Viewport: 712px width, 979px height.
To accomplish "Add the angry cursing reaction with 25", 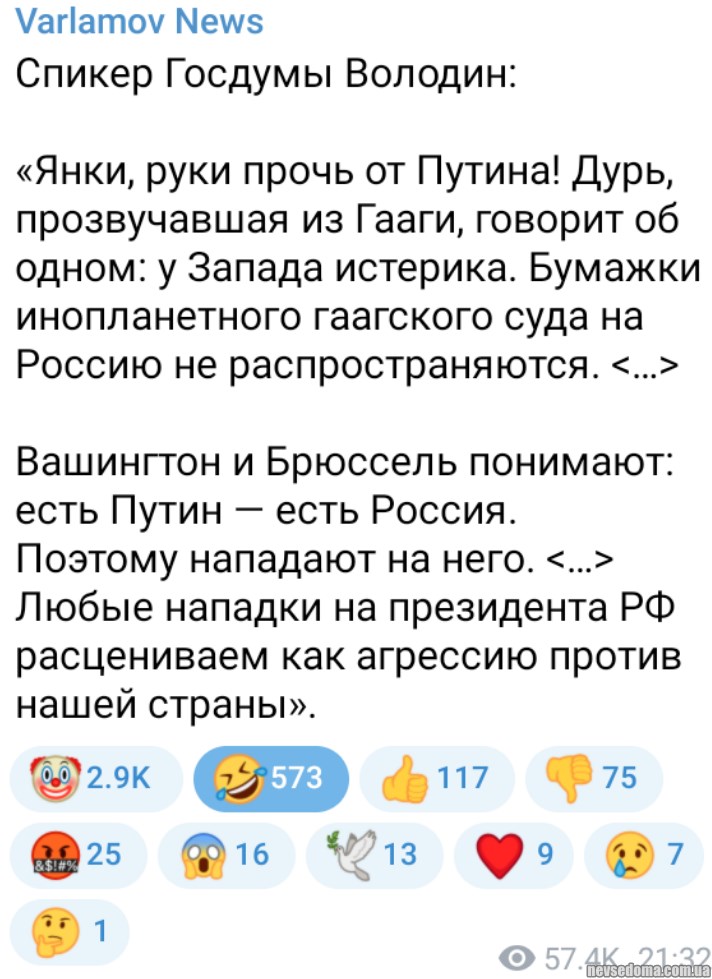I will coord(77,853).
